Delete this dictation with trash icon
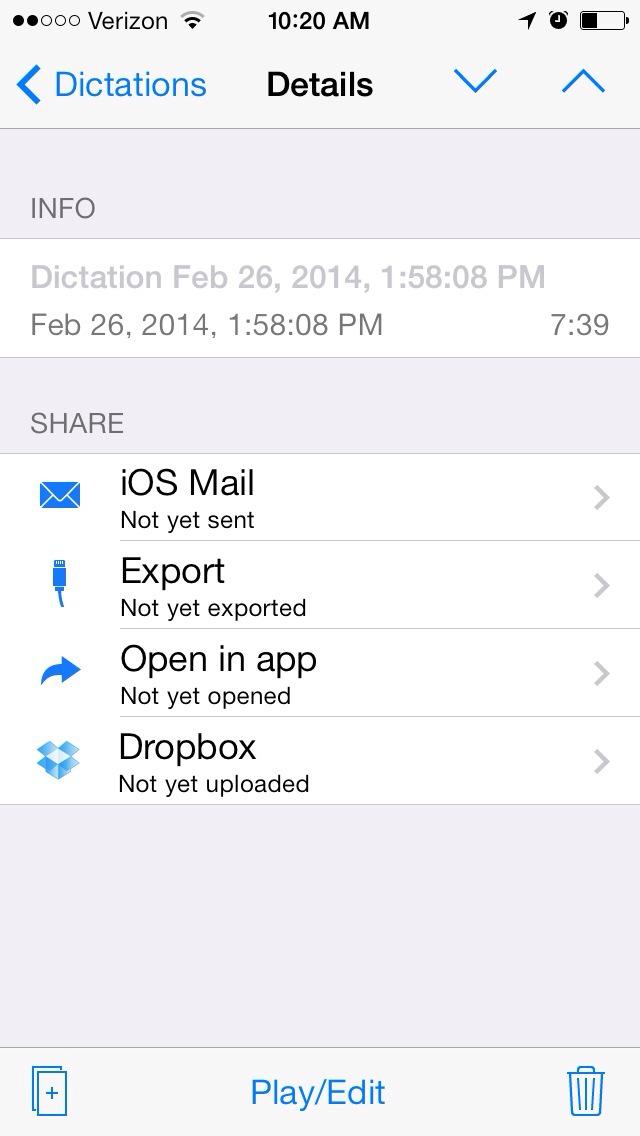640x1136 pixels. (x=586, y=1090)
